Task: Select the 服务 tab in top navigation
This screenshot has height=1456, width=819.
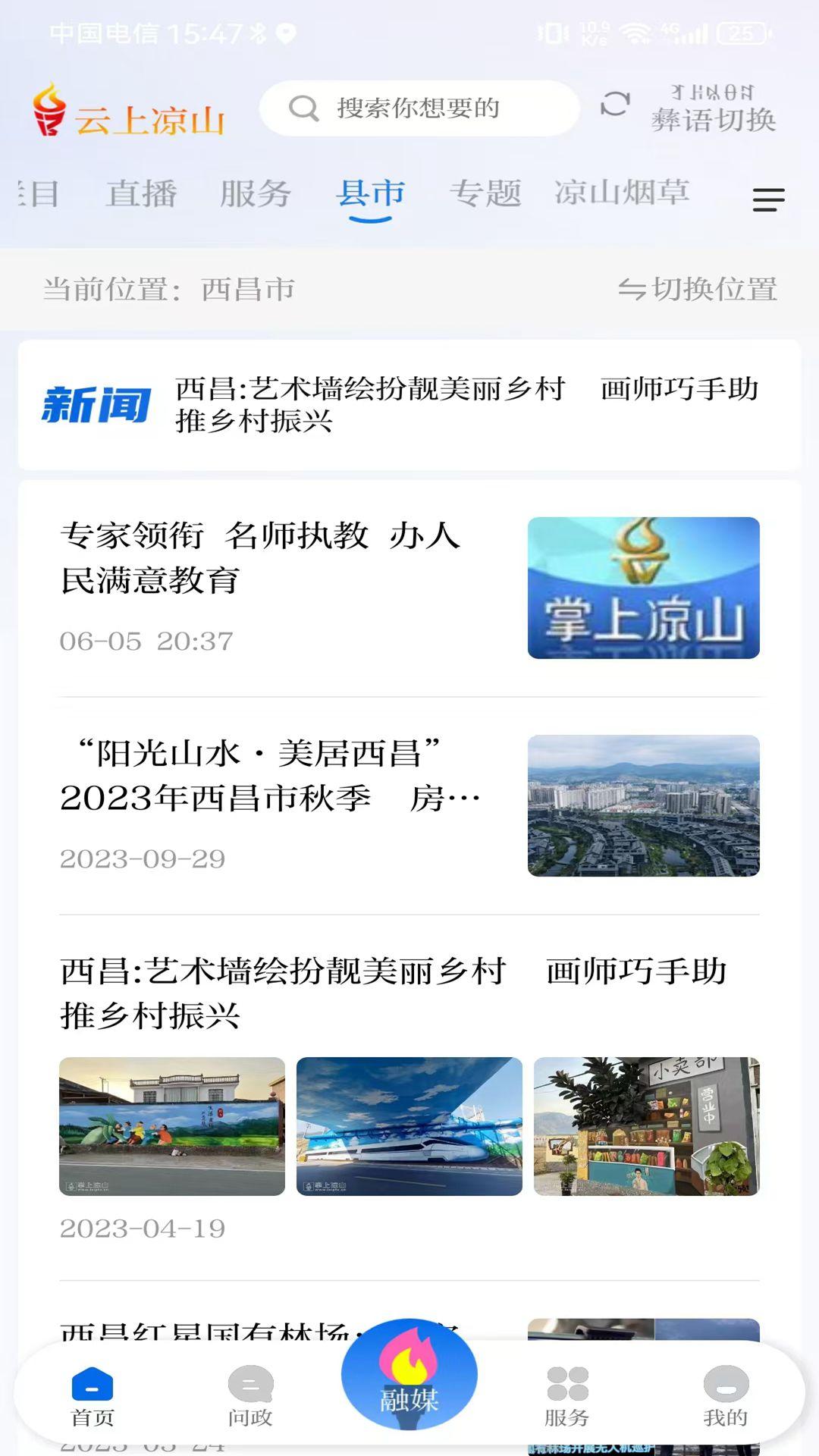Action: click(x=256, y=194)
